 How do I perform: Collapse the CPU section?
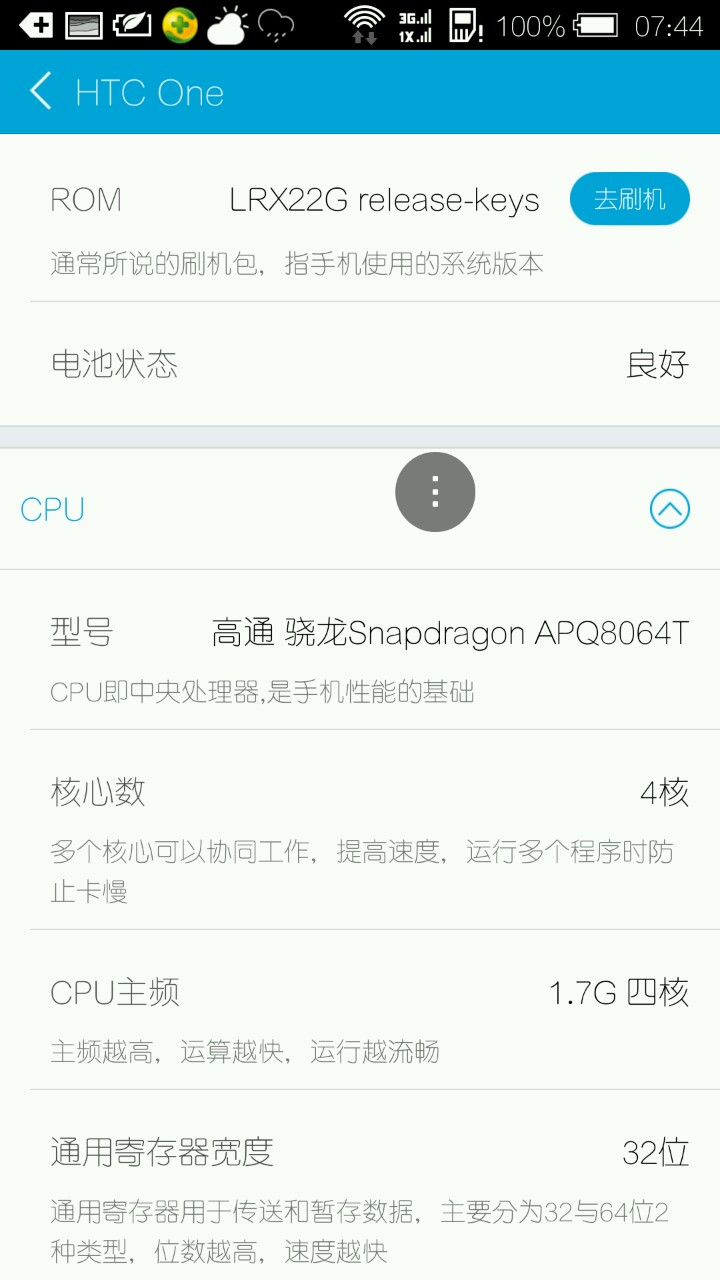coord(669,509)
